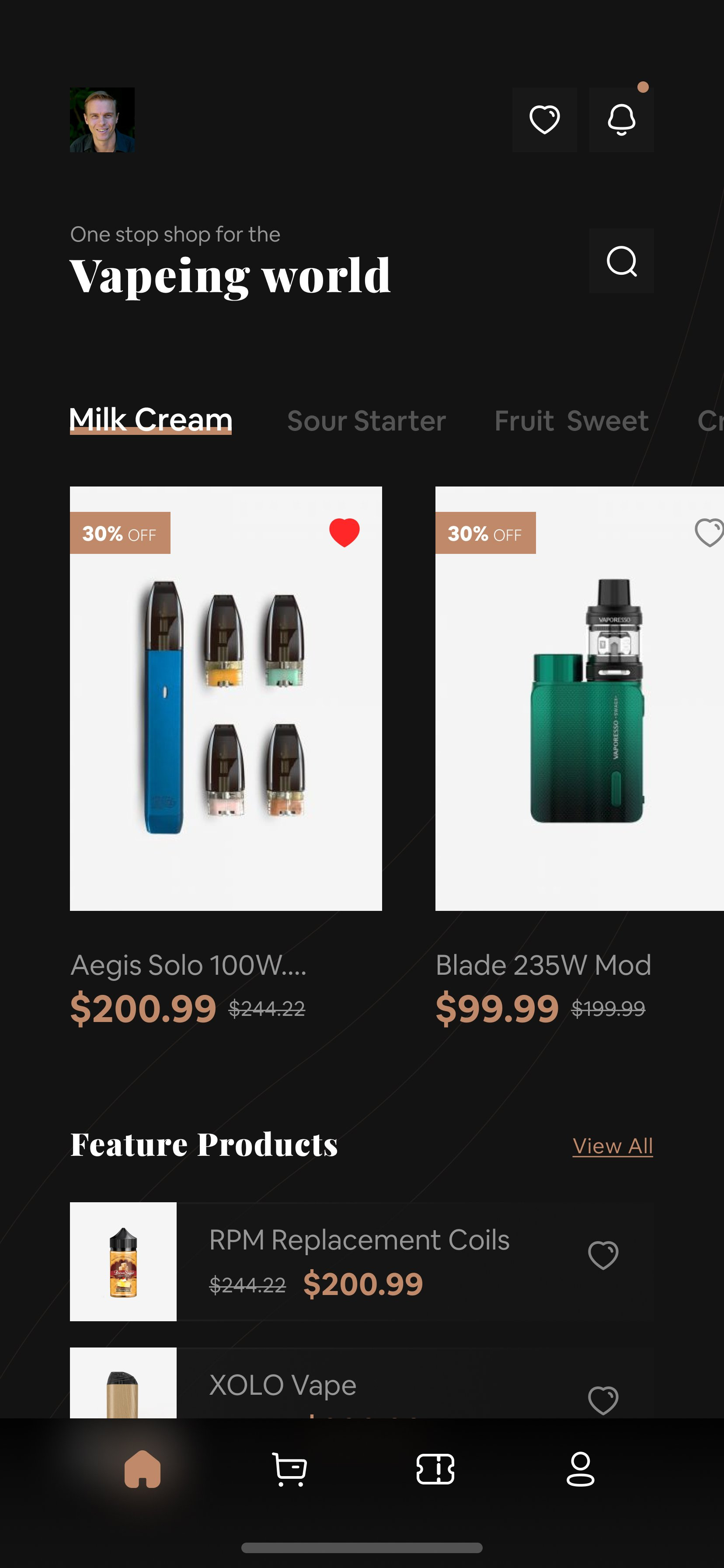This screenshot has width=724, height=1568.
Task: Open the profile picture avatar
Action: 102,120
